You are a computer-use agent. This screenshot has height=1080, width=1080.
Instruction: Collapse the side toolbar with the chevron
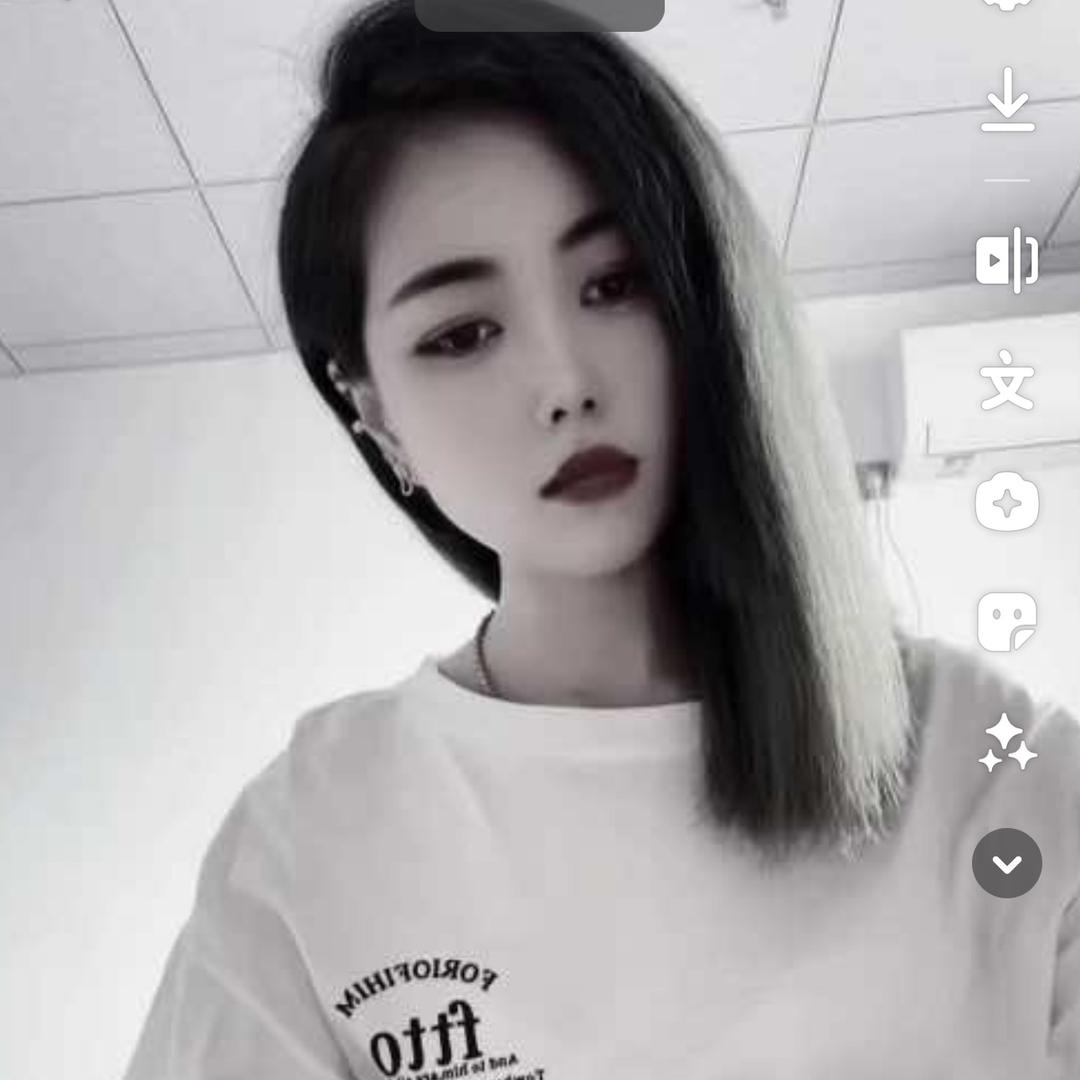tap(1007, 863)
